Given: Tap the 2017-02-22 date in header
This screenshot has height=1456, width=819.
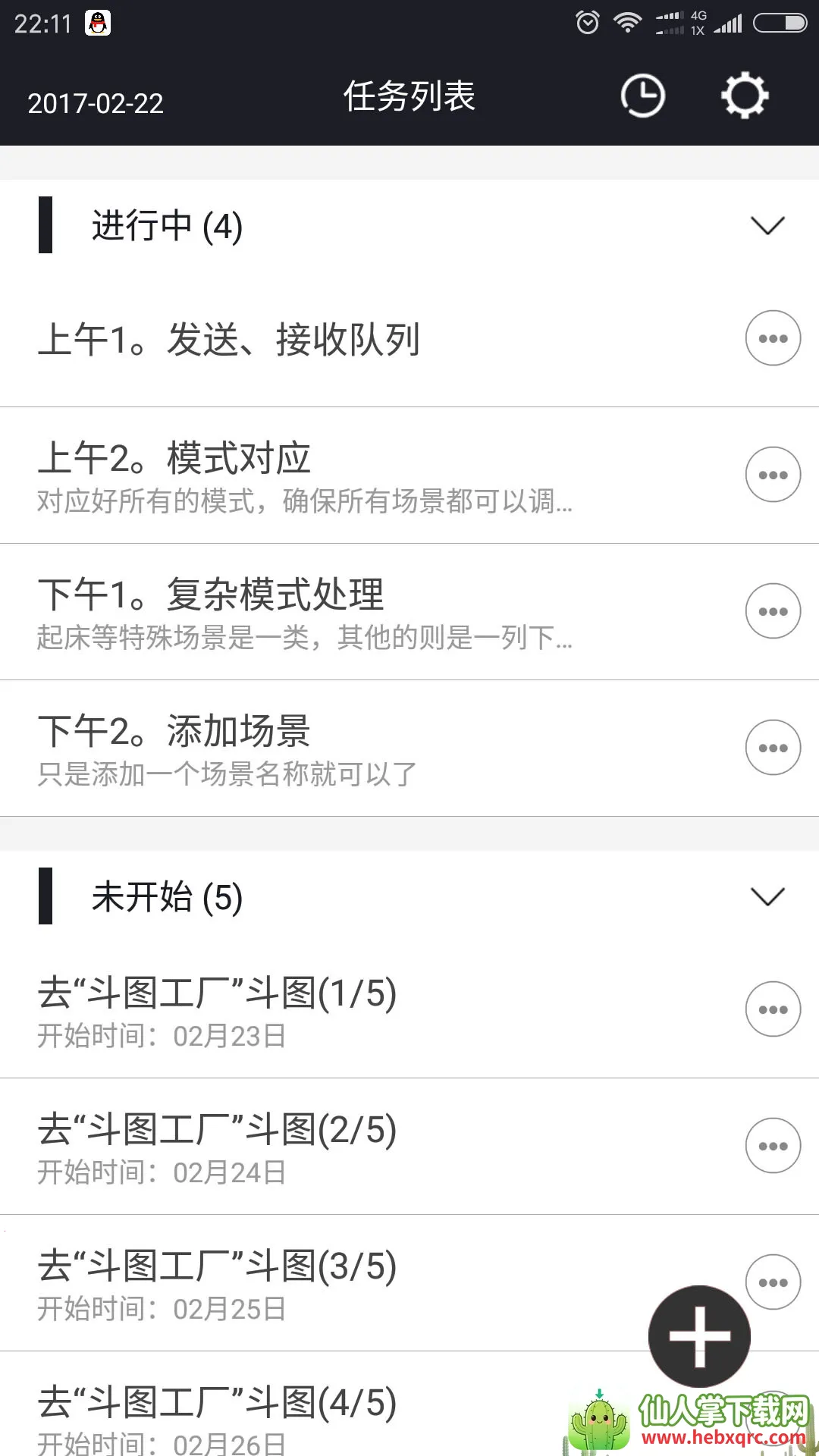Looking at the screenshot, I should pyautogui.click(x=96, y=103).
